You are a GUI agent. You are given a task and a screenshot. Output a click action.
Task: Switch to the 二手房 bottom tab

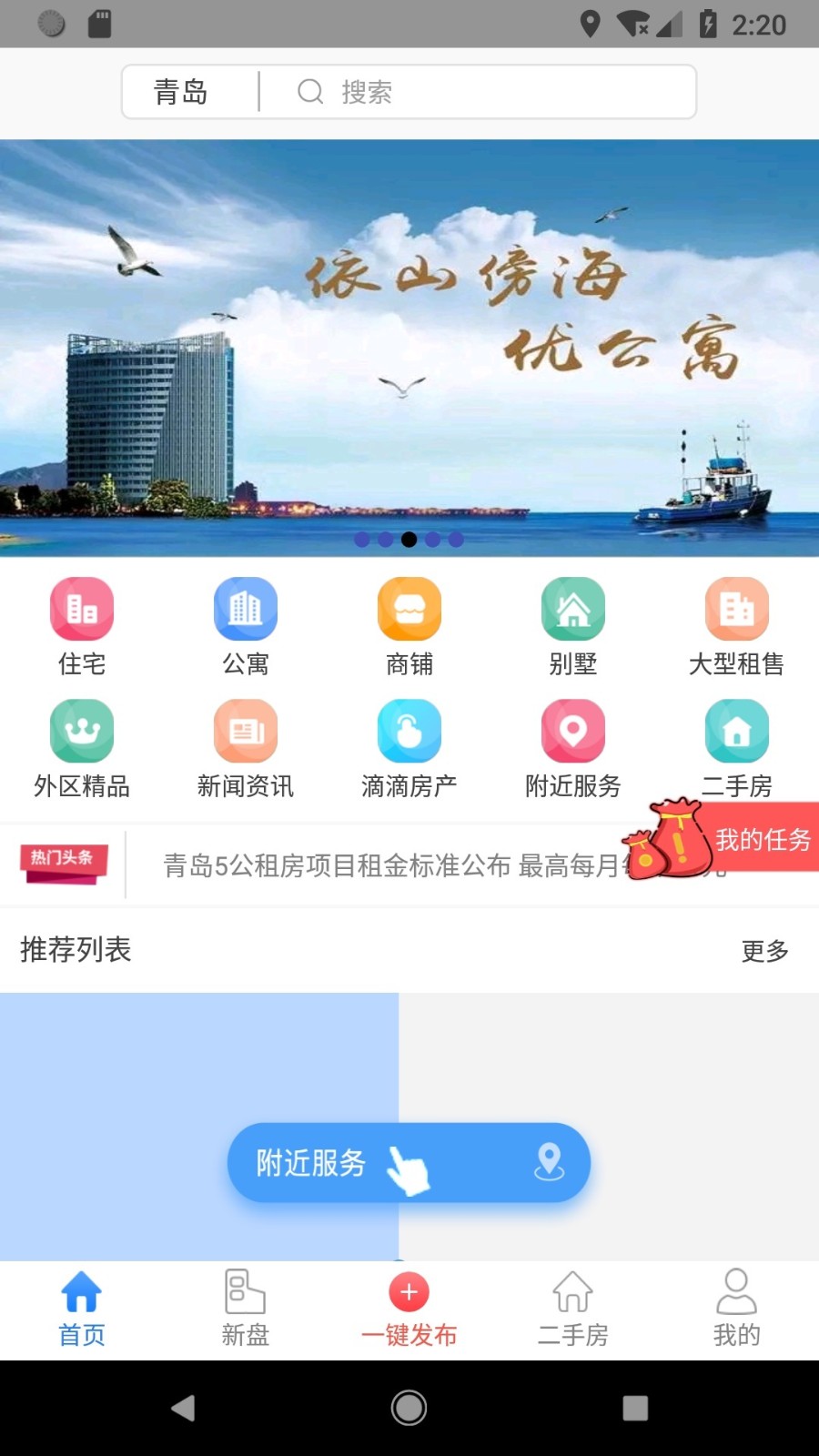(572, 1310)
